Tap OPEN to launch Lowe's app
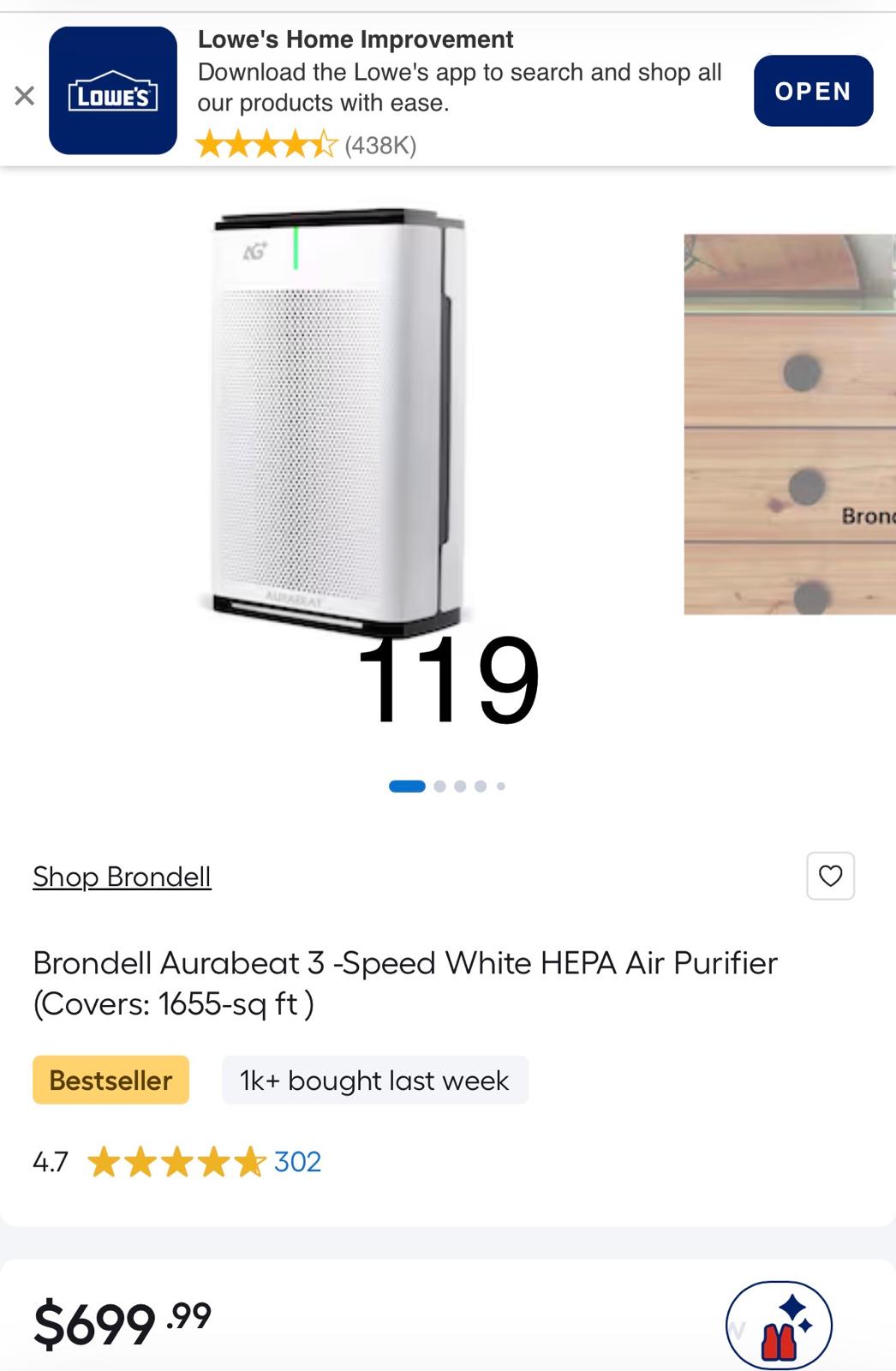896x1371 pixels. point(813,91)
